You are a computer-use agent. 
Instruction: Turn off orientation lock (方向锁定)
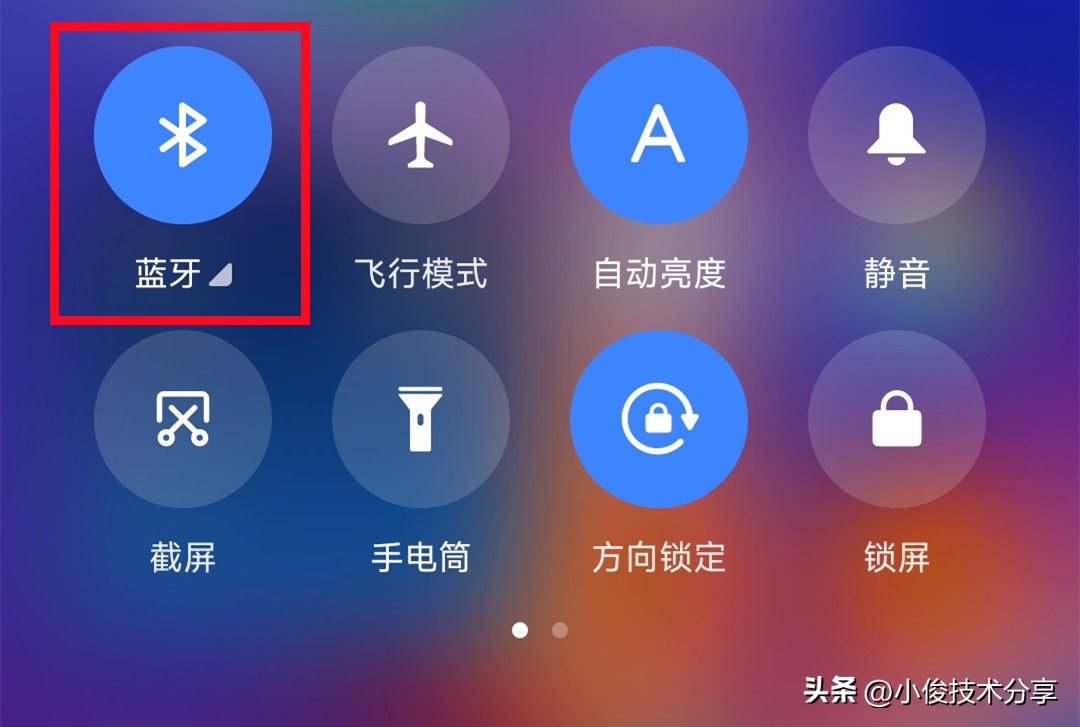[x=659, y=419]
